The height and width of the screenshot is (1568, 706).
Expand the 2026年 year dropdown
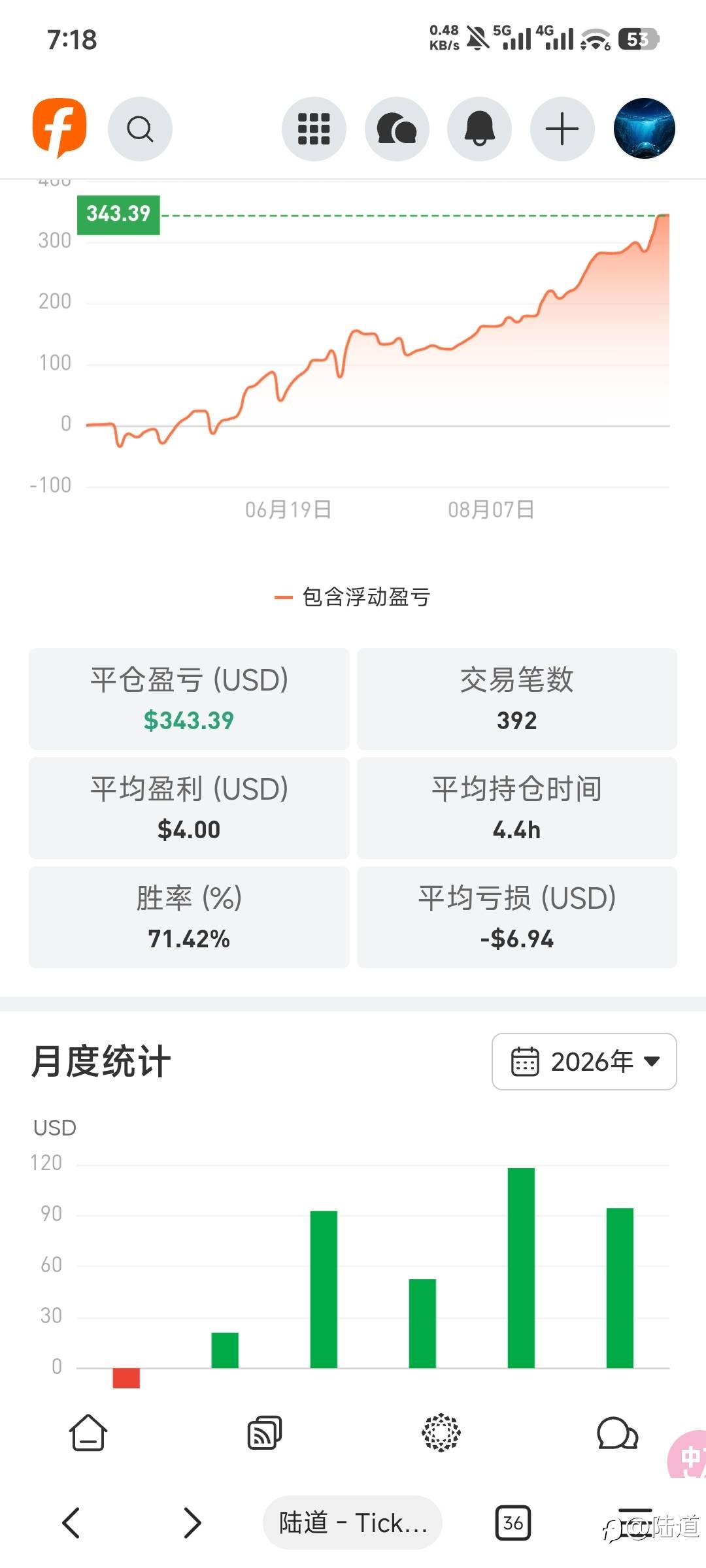tap(584, 1062)
